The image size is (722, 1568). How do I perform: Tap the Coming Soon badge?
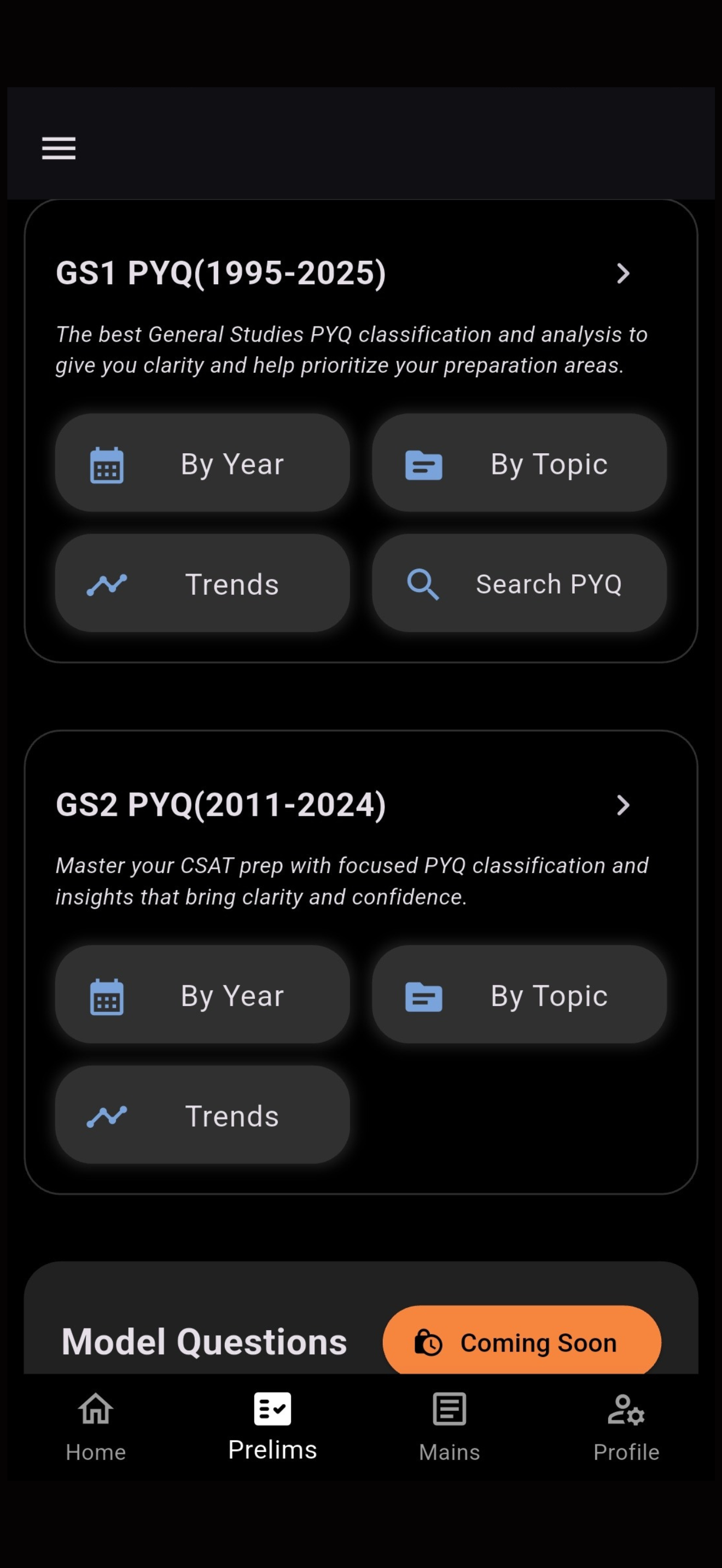[x=522, y=1341]
